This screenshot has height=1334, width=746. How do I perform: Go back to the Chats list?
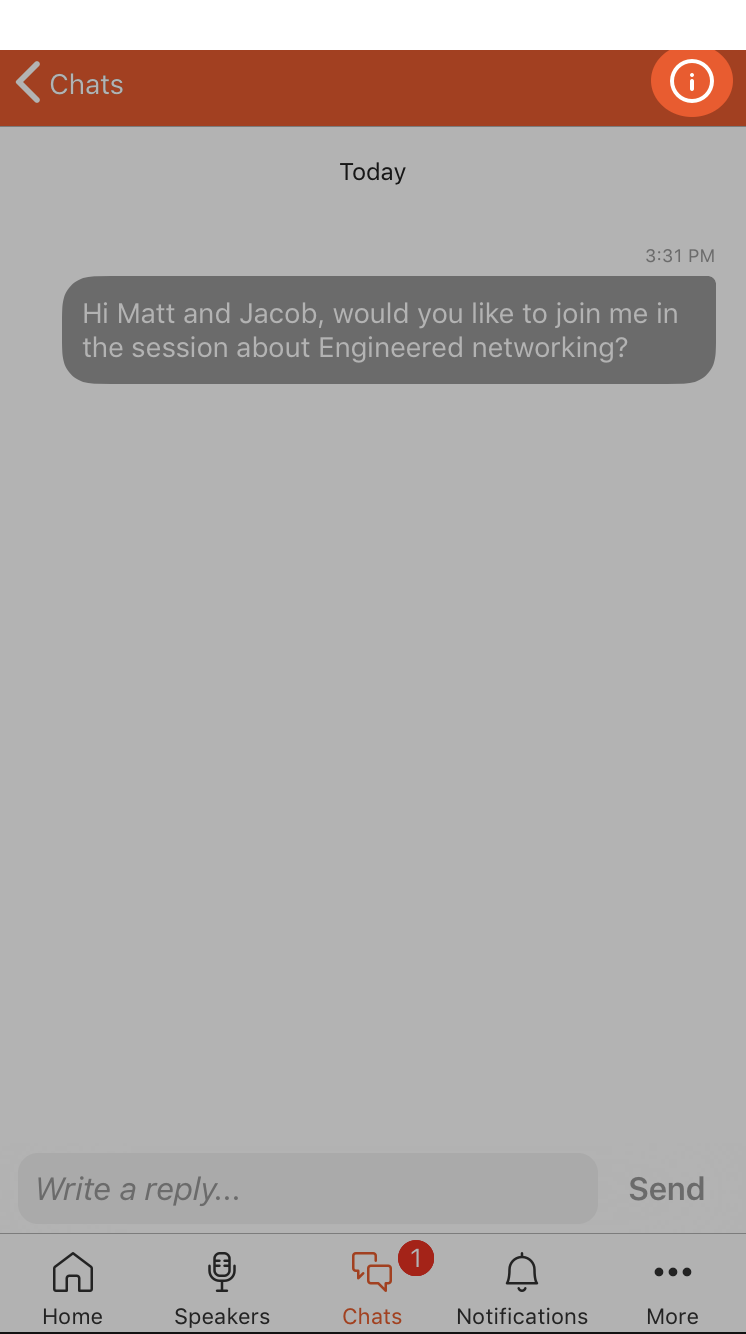tap(70, 84)
